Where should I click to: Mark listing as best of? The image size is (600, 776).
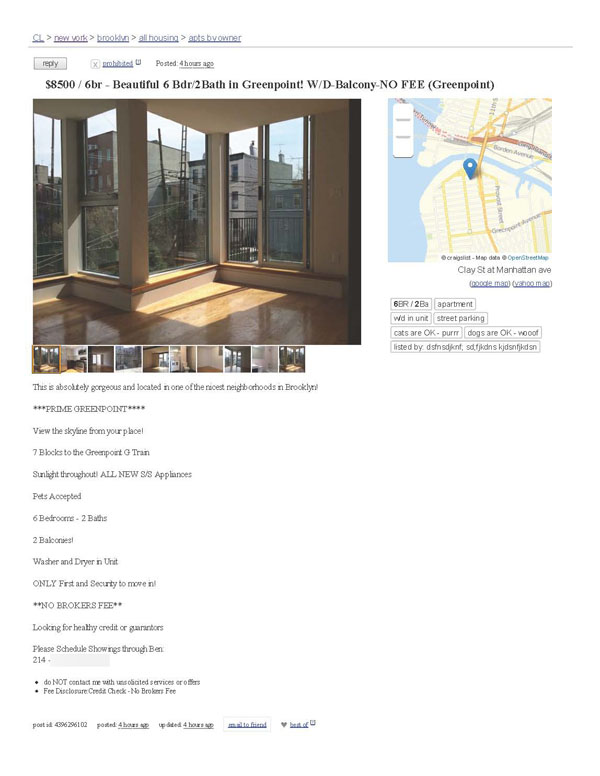coord(298,724)
